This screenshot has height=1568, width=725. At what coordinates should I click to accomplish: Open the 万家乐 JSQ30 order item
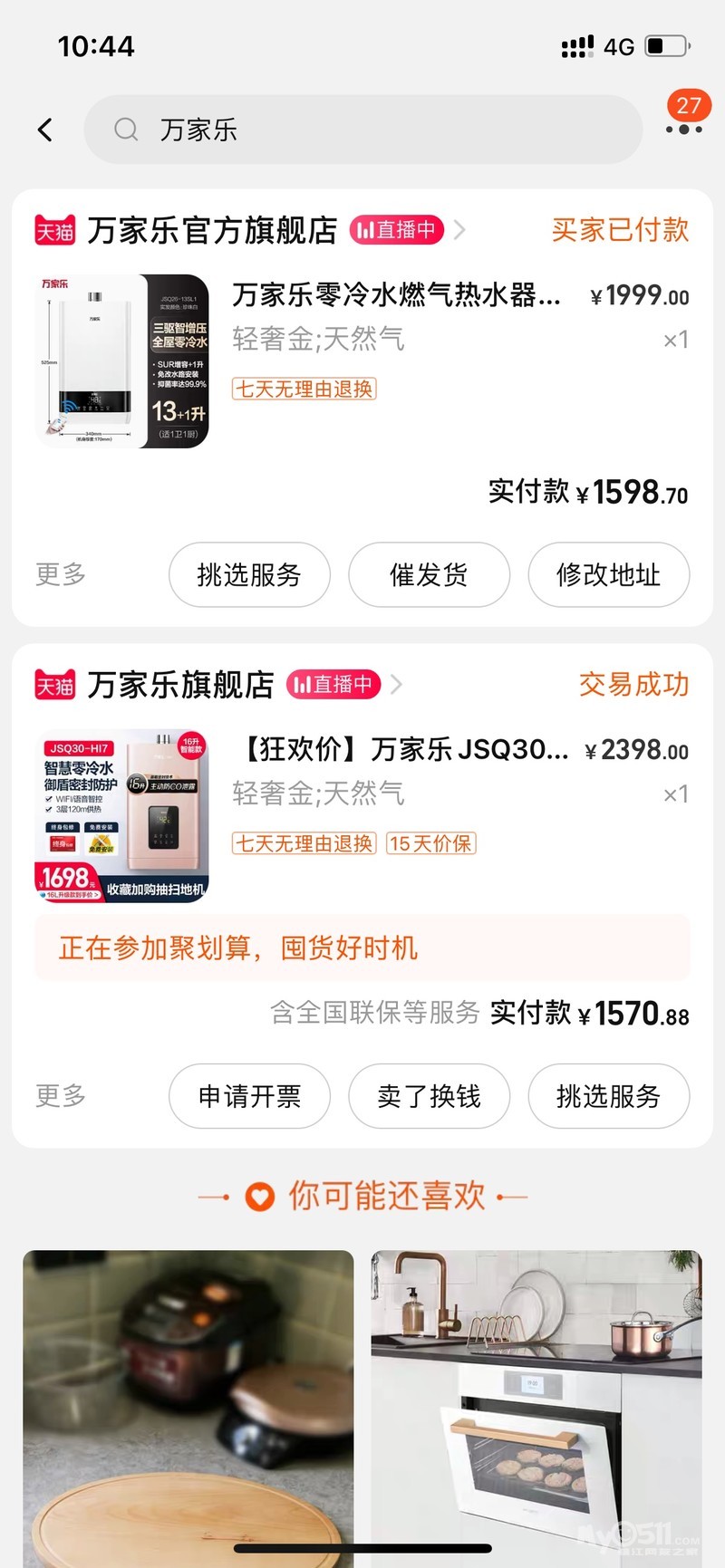pos(405,750)
